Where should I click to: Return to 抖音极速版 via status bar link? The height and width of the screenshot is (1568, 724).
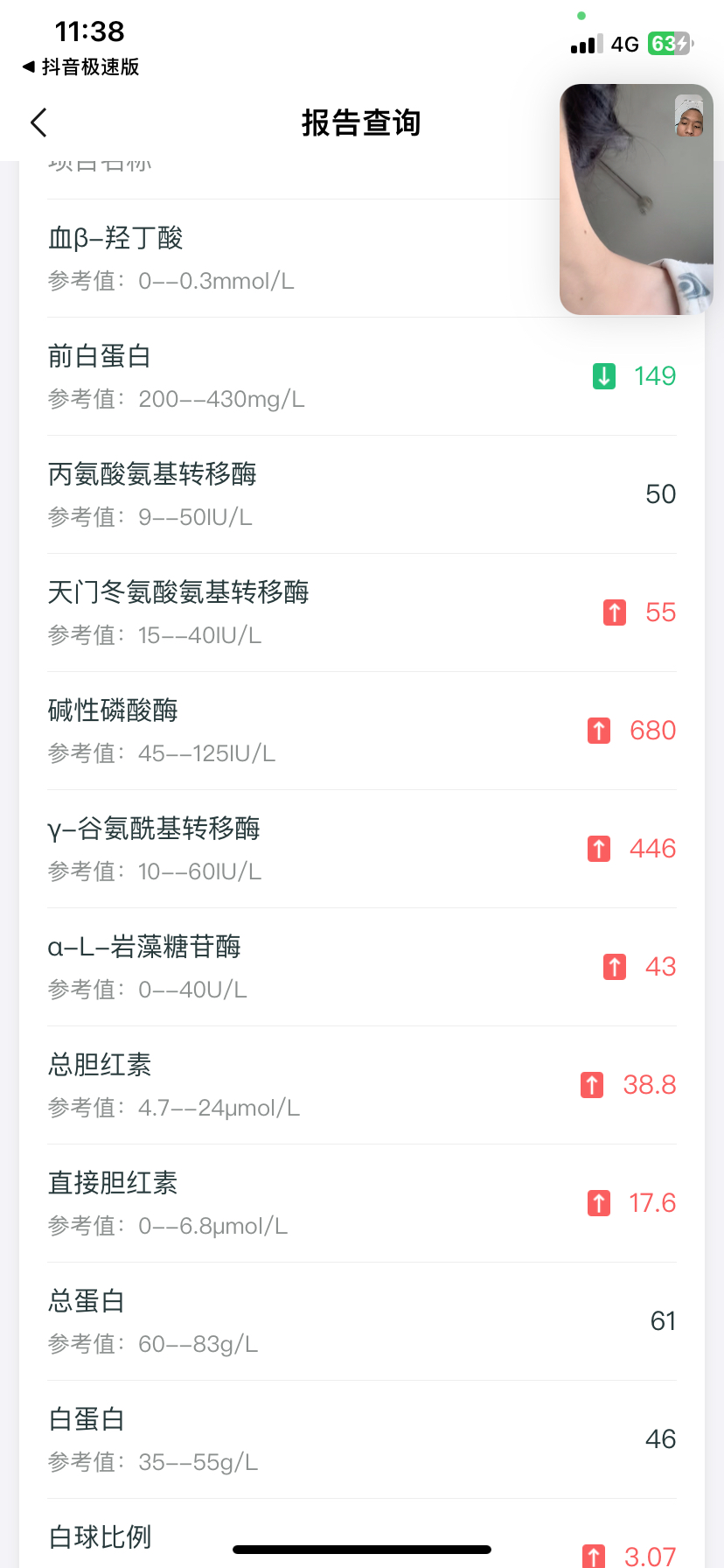click(80, 67)
